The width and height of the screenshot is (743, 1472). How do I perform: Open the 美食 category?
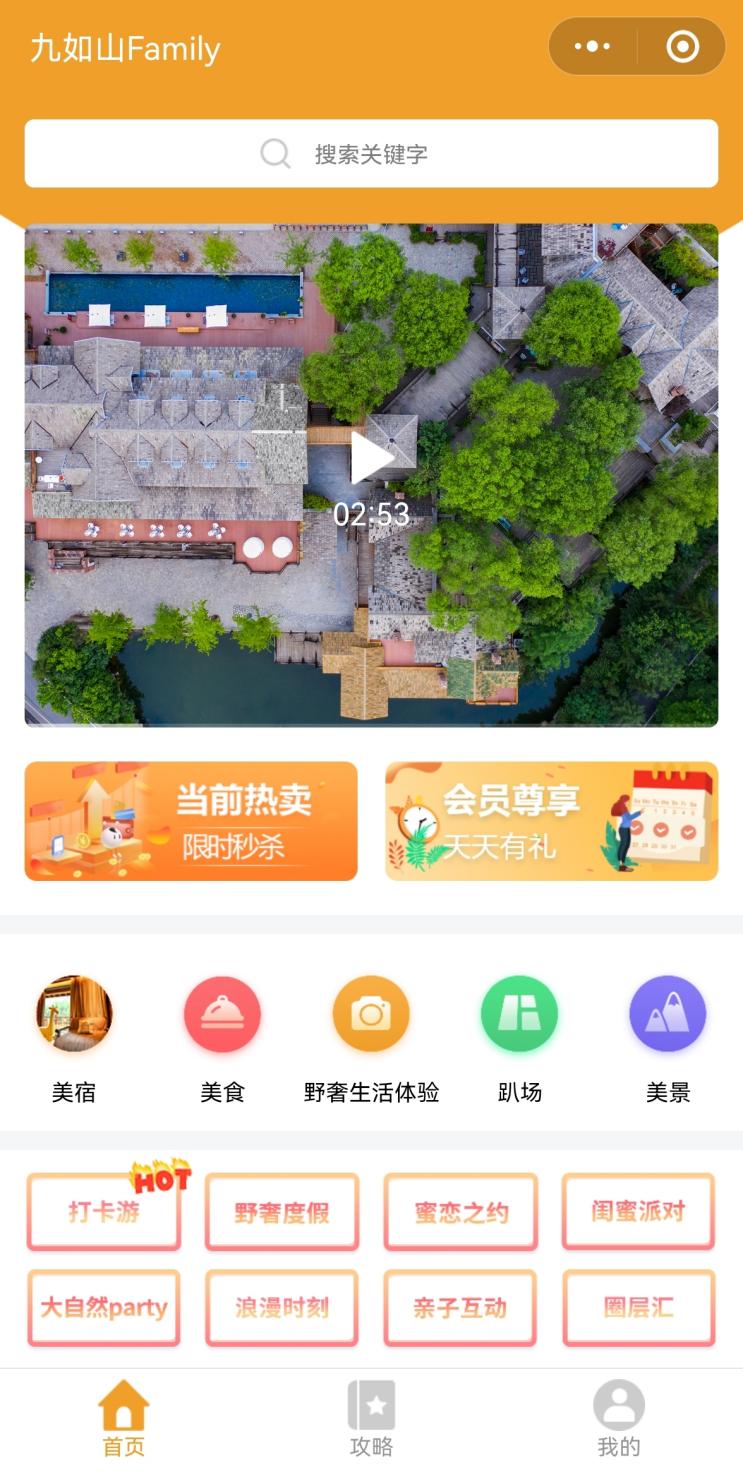[222, 1015]
